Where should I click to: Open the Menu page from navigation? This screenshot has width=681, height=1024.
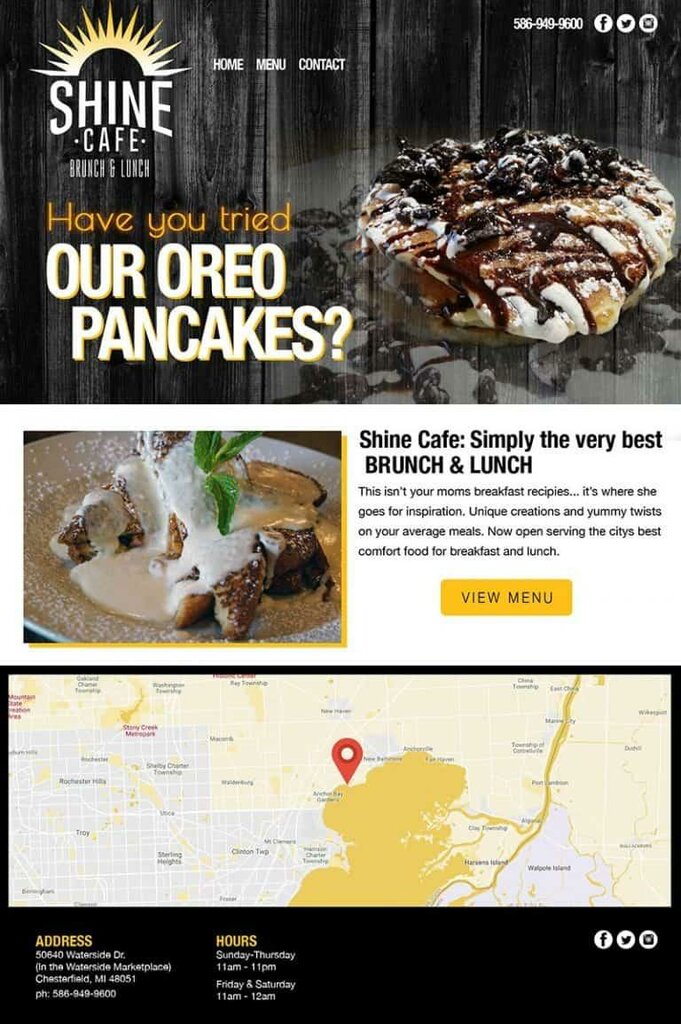pyautogui.click(x=271, y=64)
